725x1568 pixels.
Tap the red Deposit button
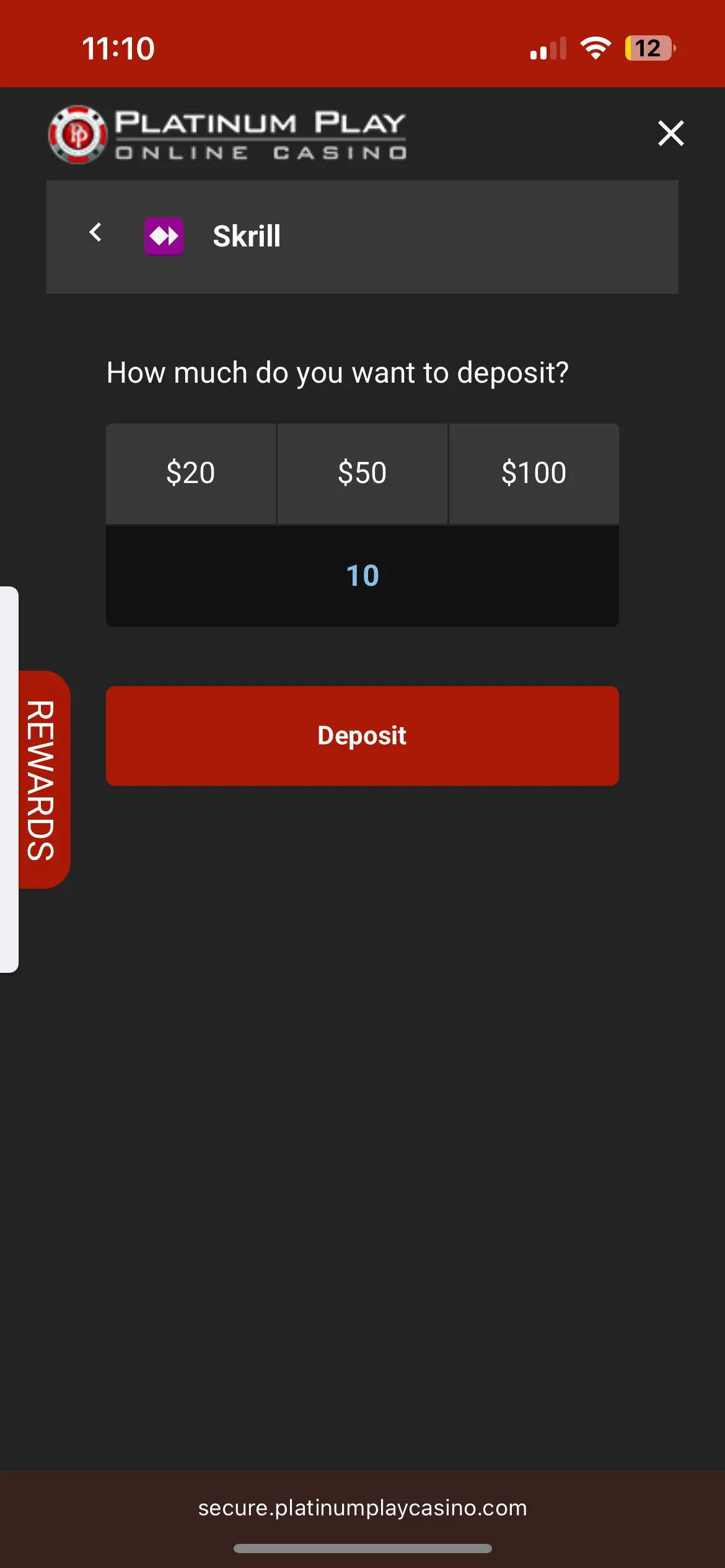click(362, 736)
